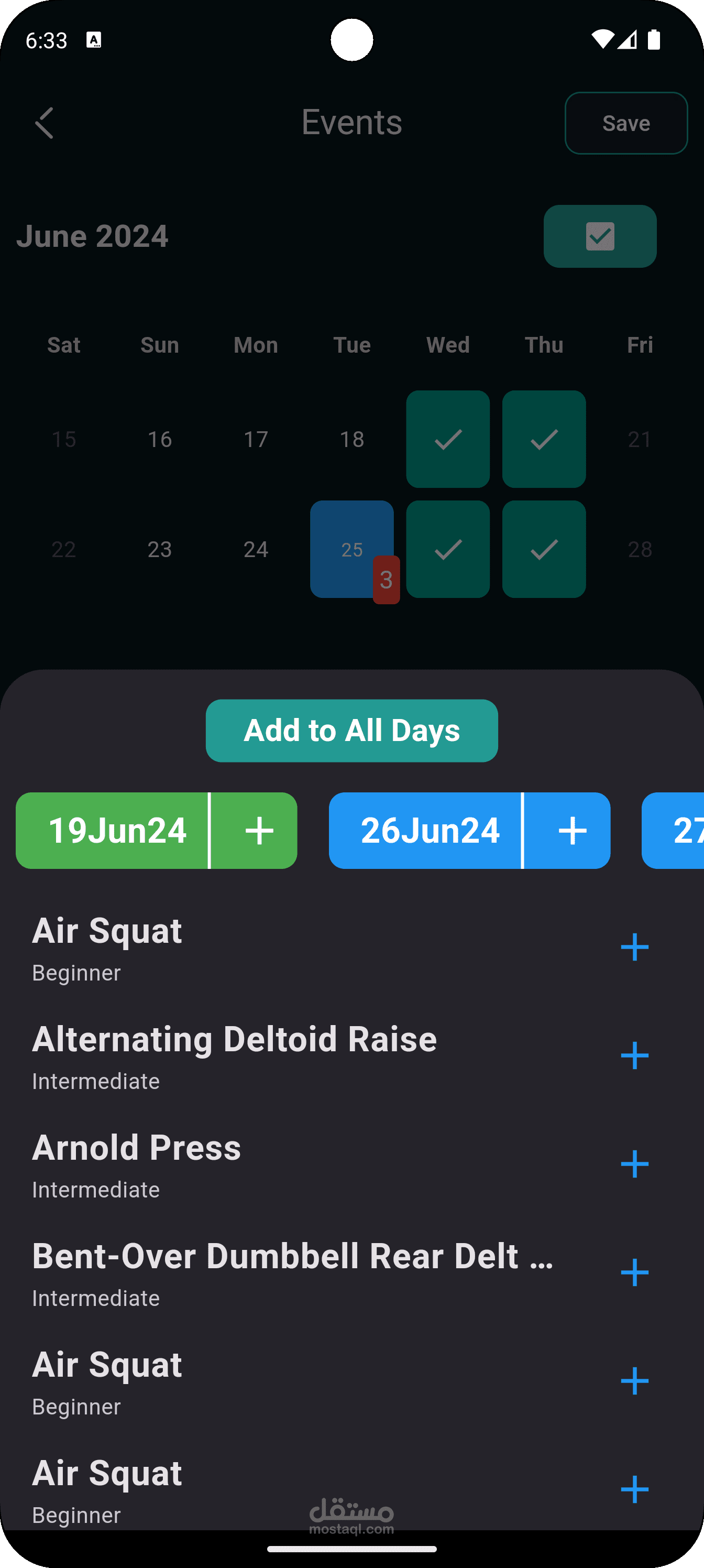Tap the Add to All Days button
This screenshot has height=1568, width=704.
pyautogui.click(x=351, y=731)
